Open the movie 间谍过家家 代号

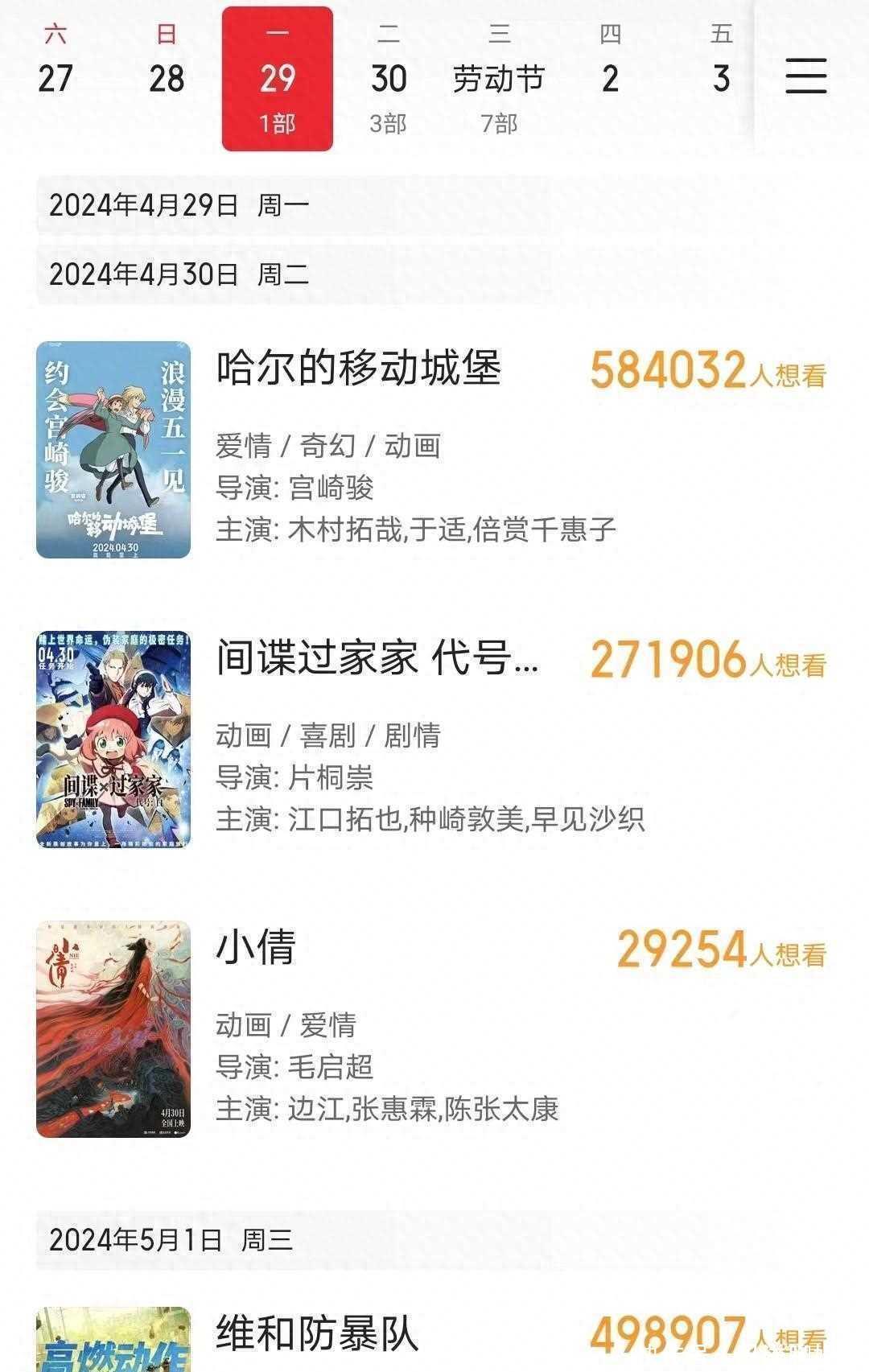(377, 658)
